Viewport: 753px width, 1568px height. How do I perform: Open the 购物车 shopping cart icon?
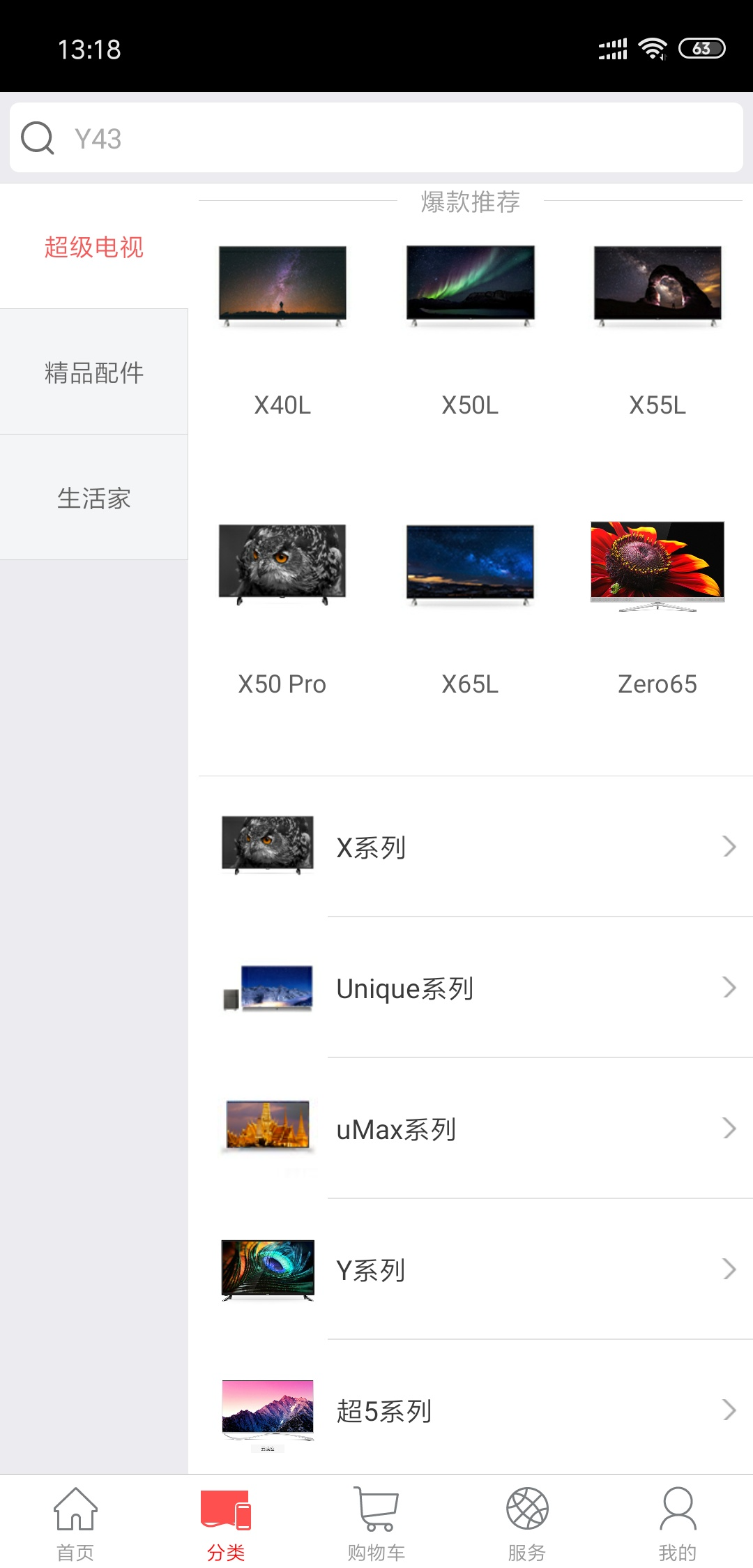point(376,1521)
